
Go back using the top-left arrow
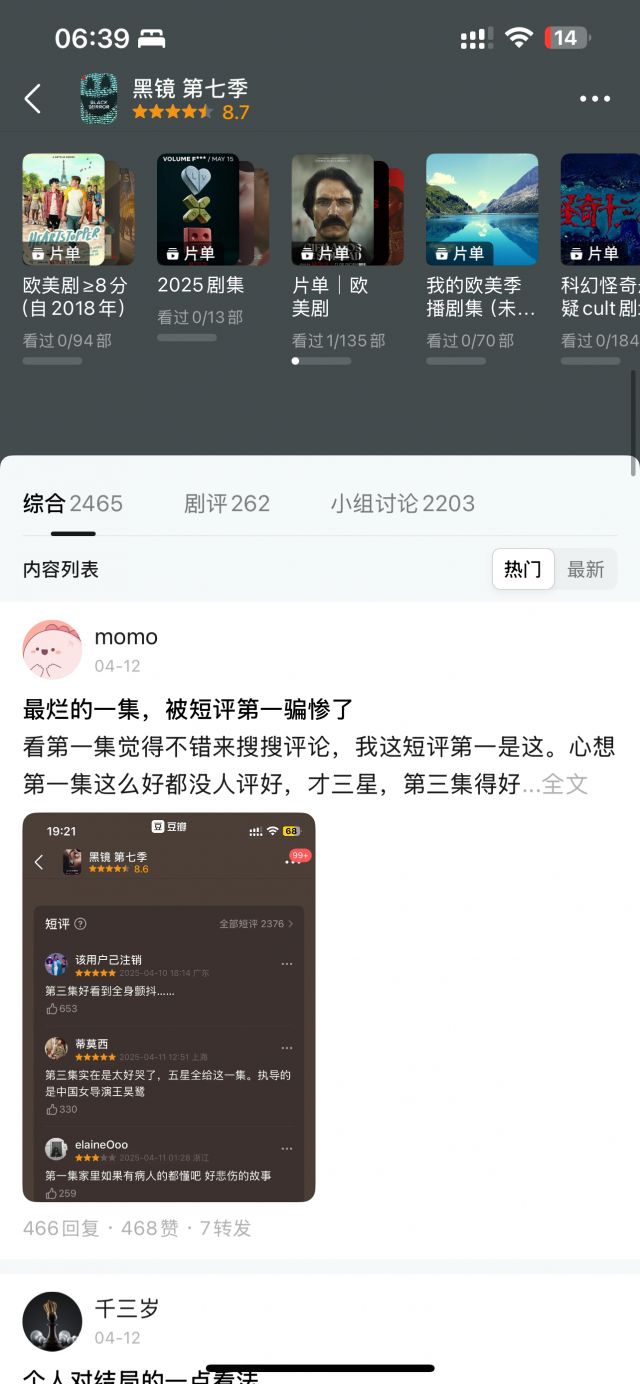(x=33, y=98)
